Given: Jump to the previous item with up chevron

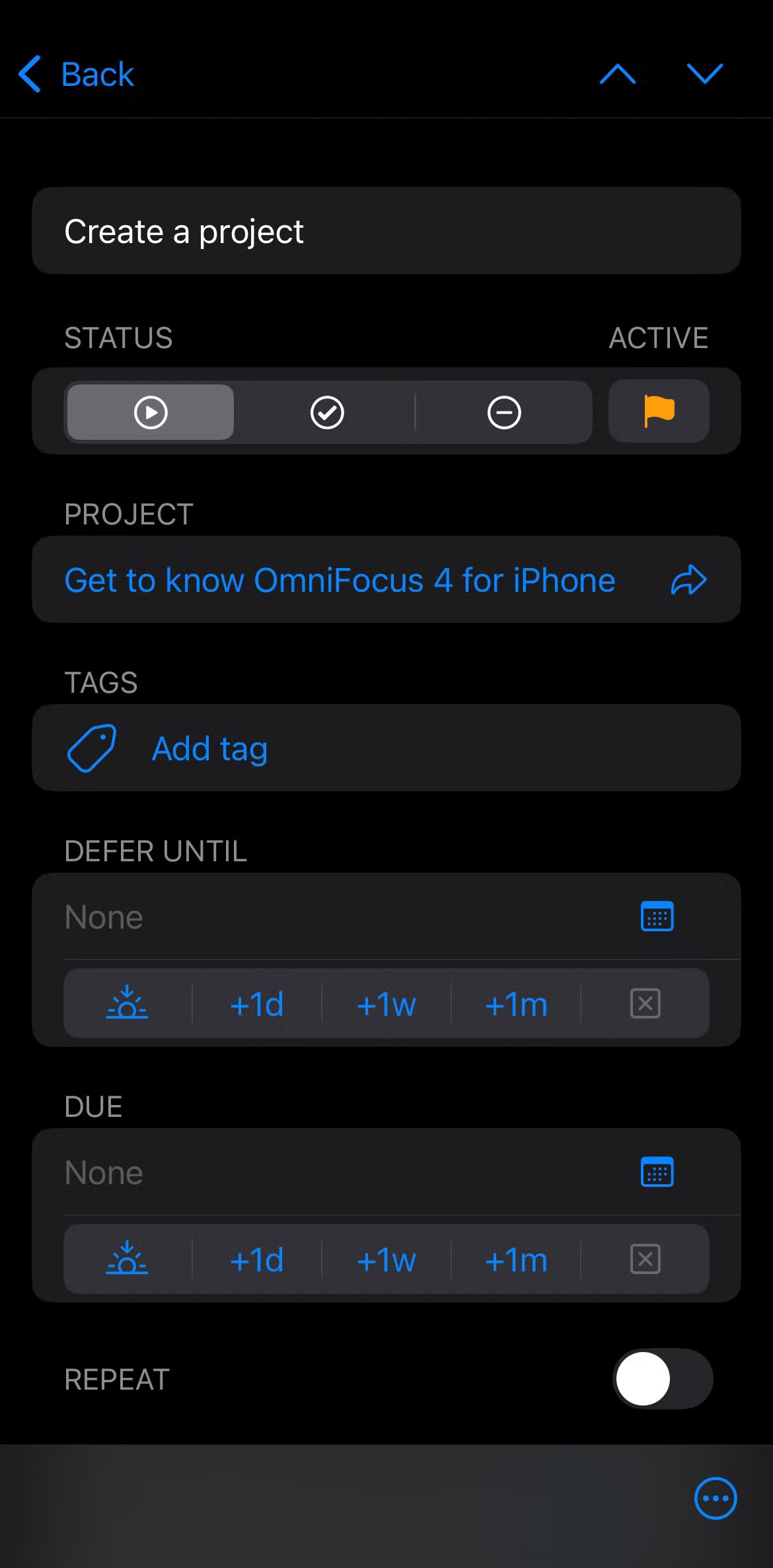Looking at the screenshot, I should pos(618,74).
